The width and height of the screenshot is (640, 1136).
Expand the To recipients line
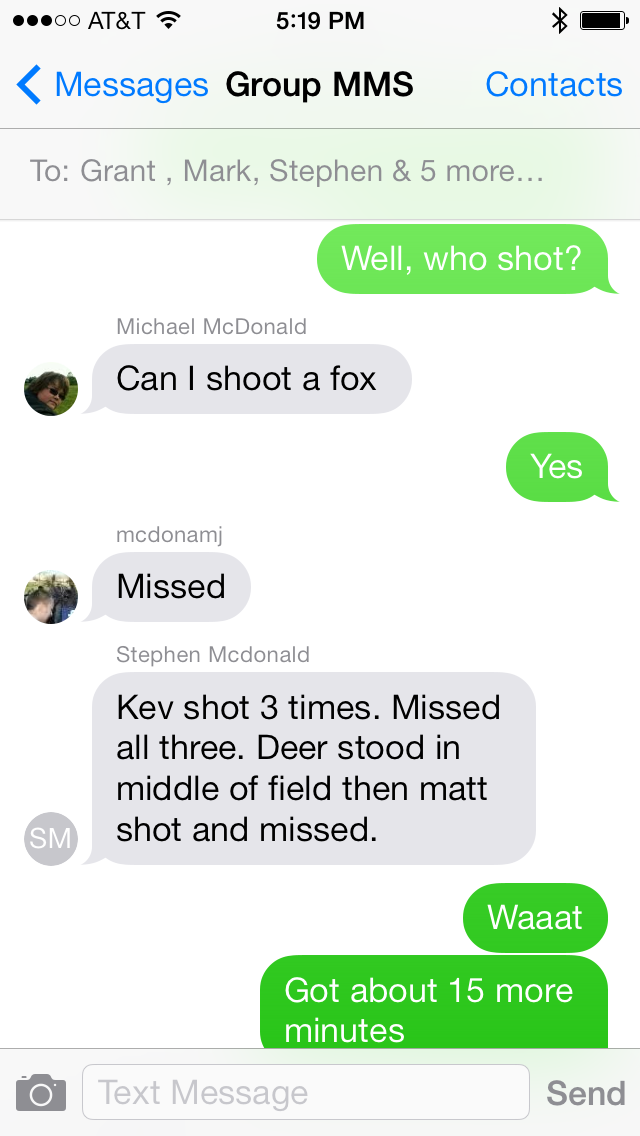point(320,172)
